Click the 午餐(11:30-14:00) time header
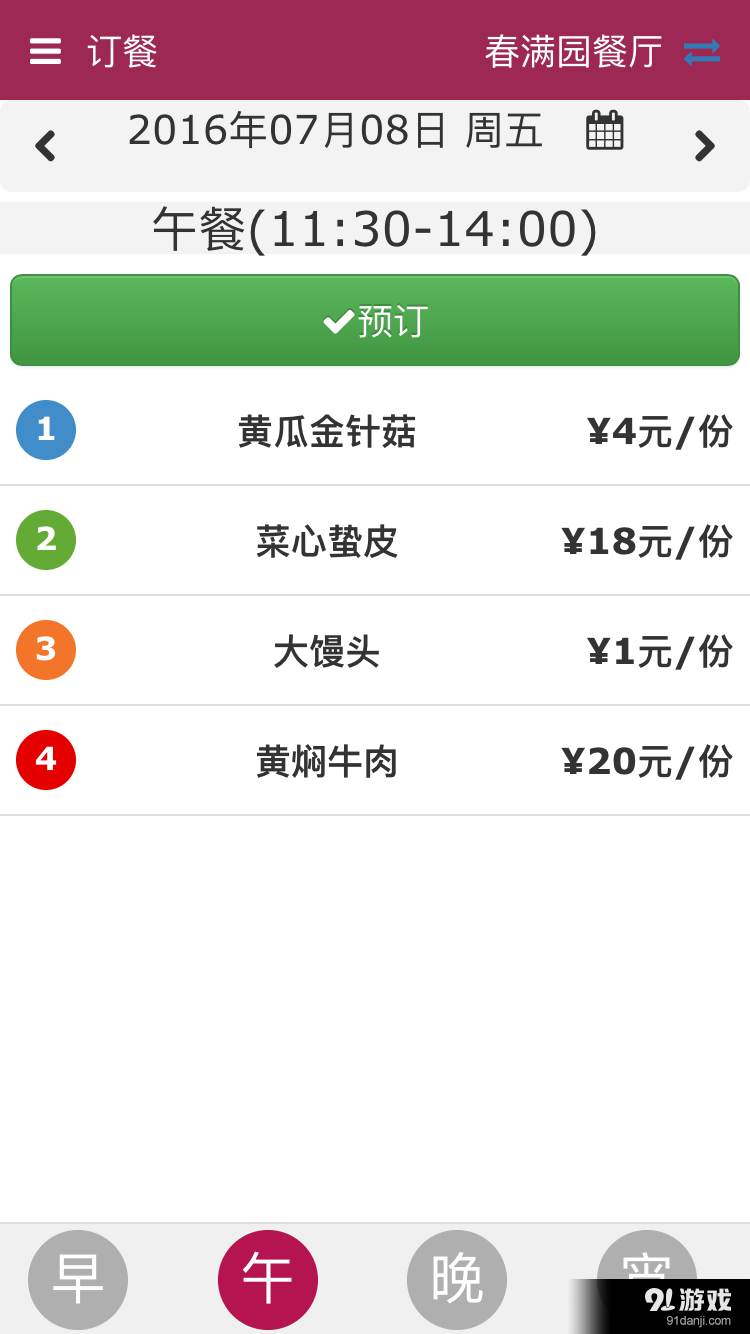 point(375,228)
